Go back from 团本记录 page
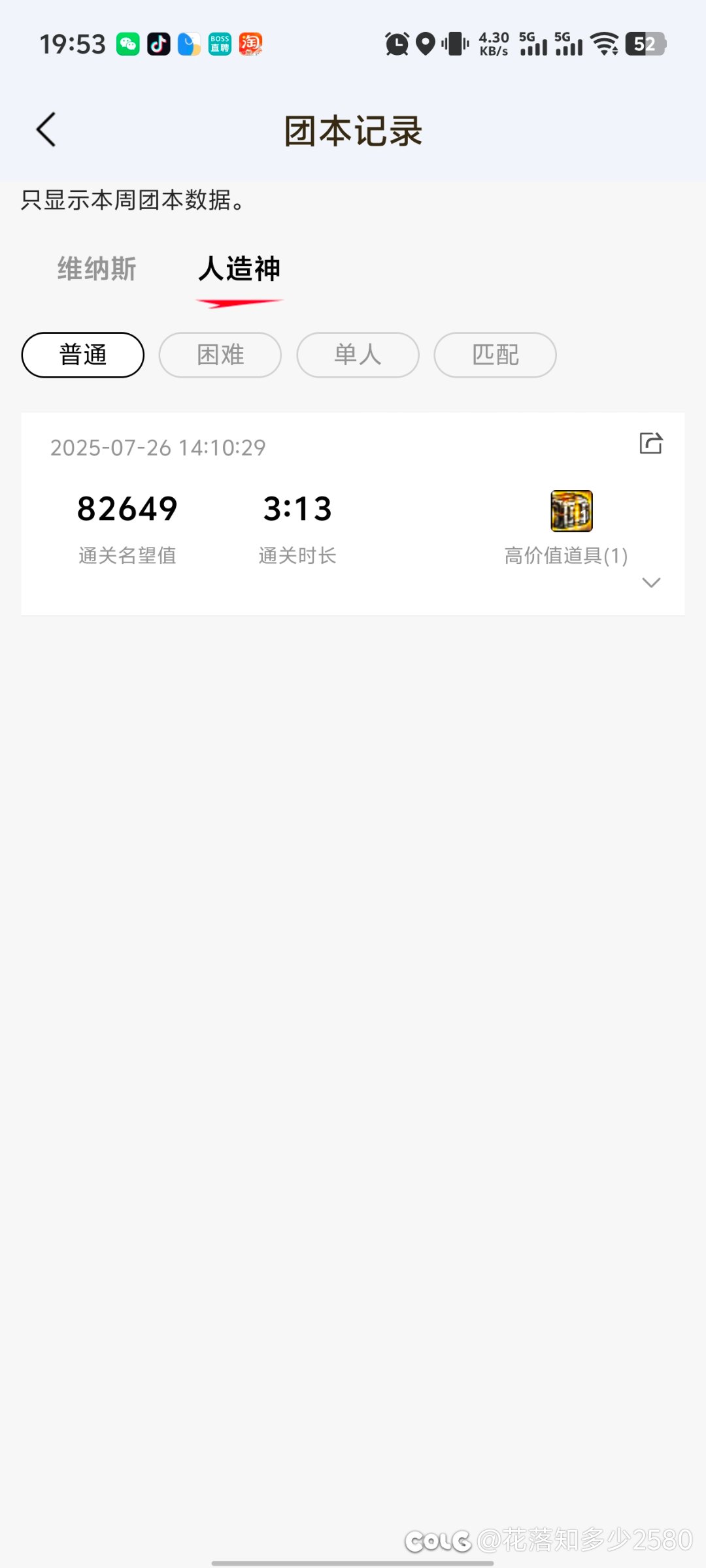 (x=46, y=129)
